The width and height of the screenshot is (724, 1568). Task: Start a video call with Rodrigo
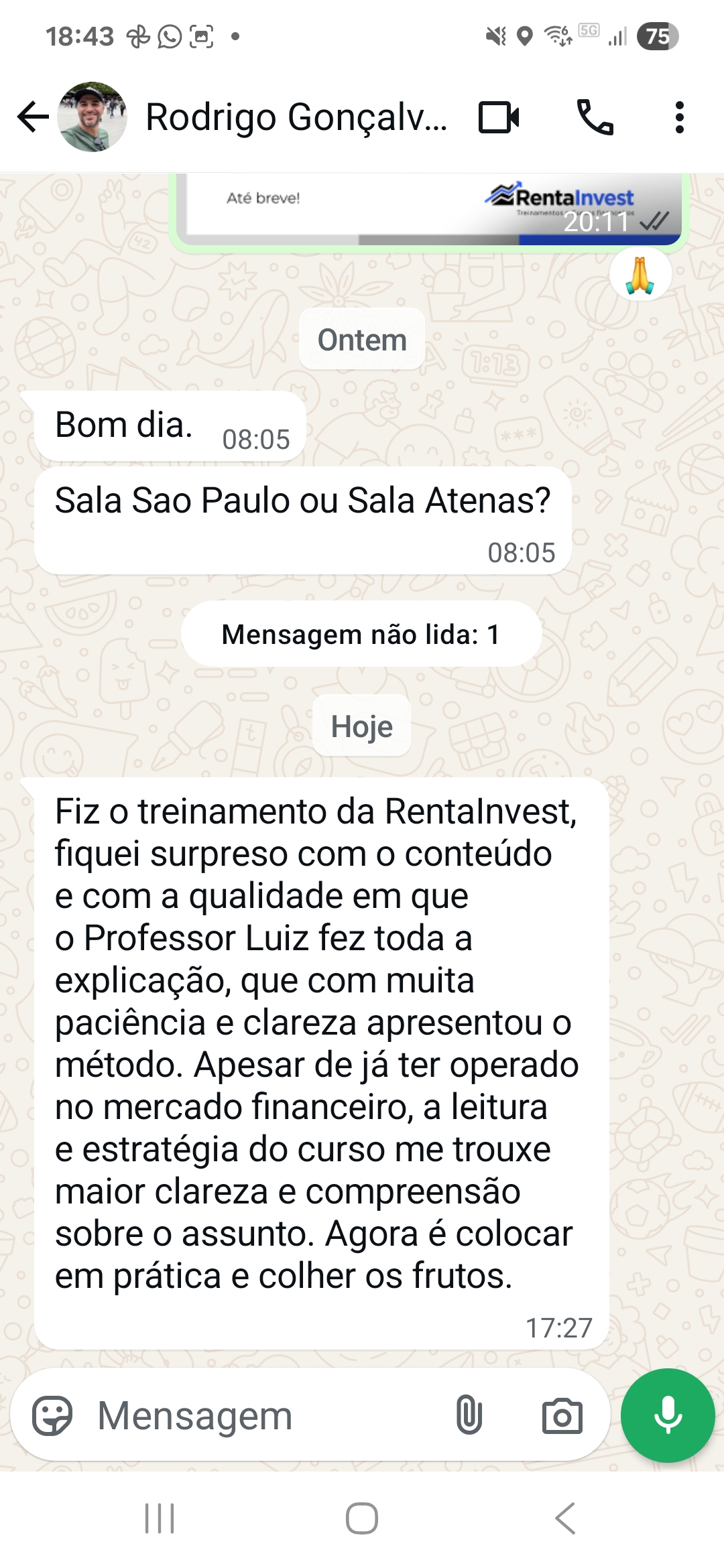(x=499, y=117)
